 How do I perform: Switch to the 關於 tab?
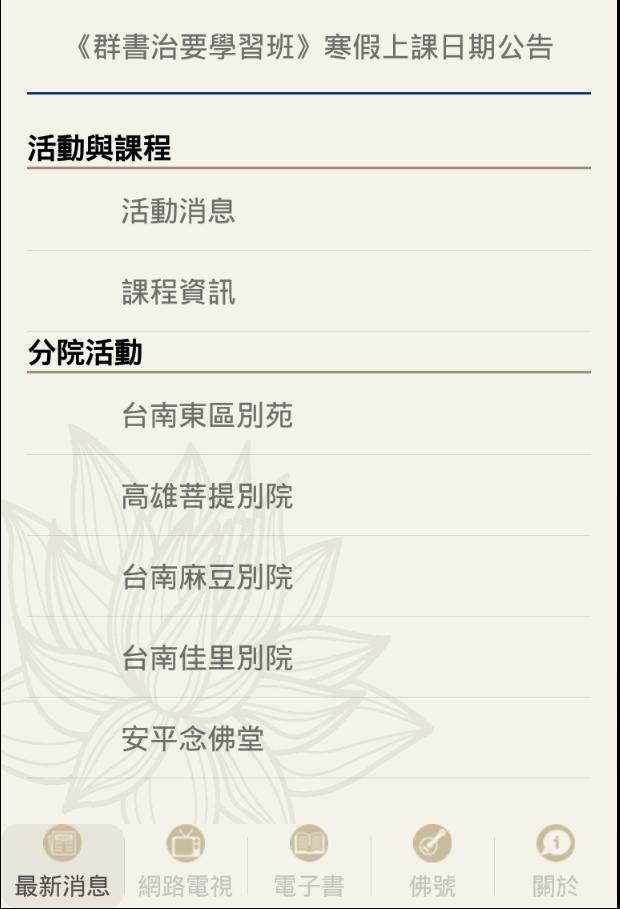(555, 864)
